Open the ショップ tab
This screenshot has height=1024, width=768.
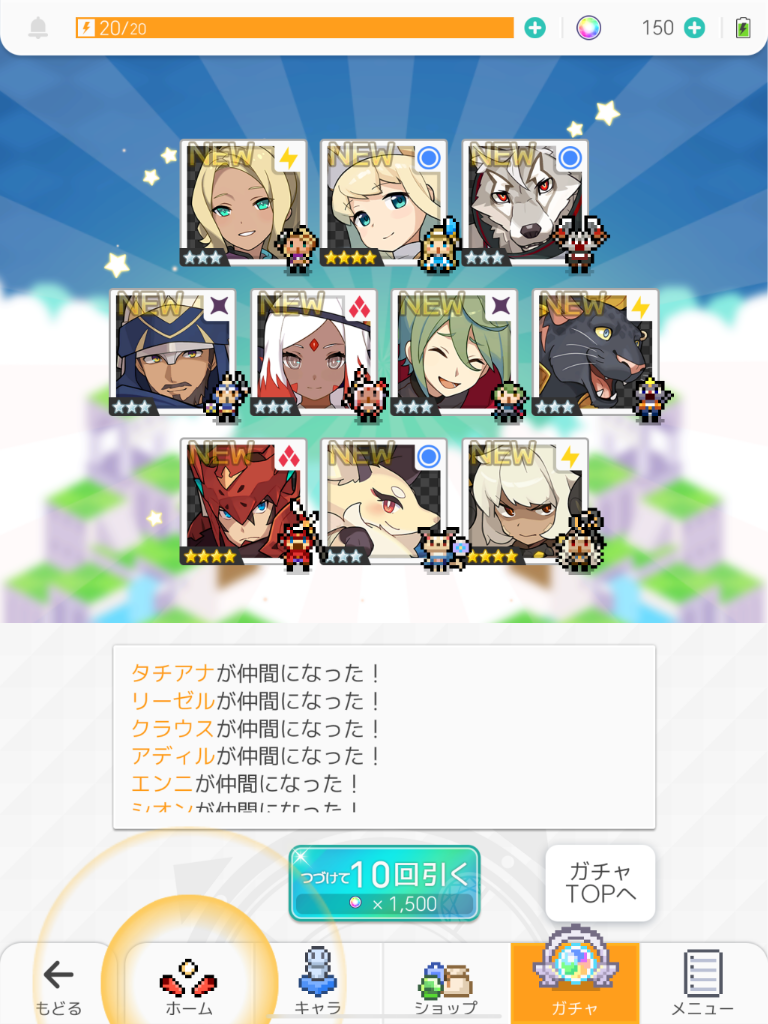pyautogui.click(x=446, y=984)
